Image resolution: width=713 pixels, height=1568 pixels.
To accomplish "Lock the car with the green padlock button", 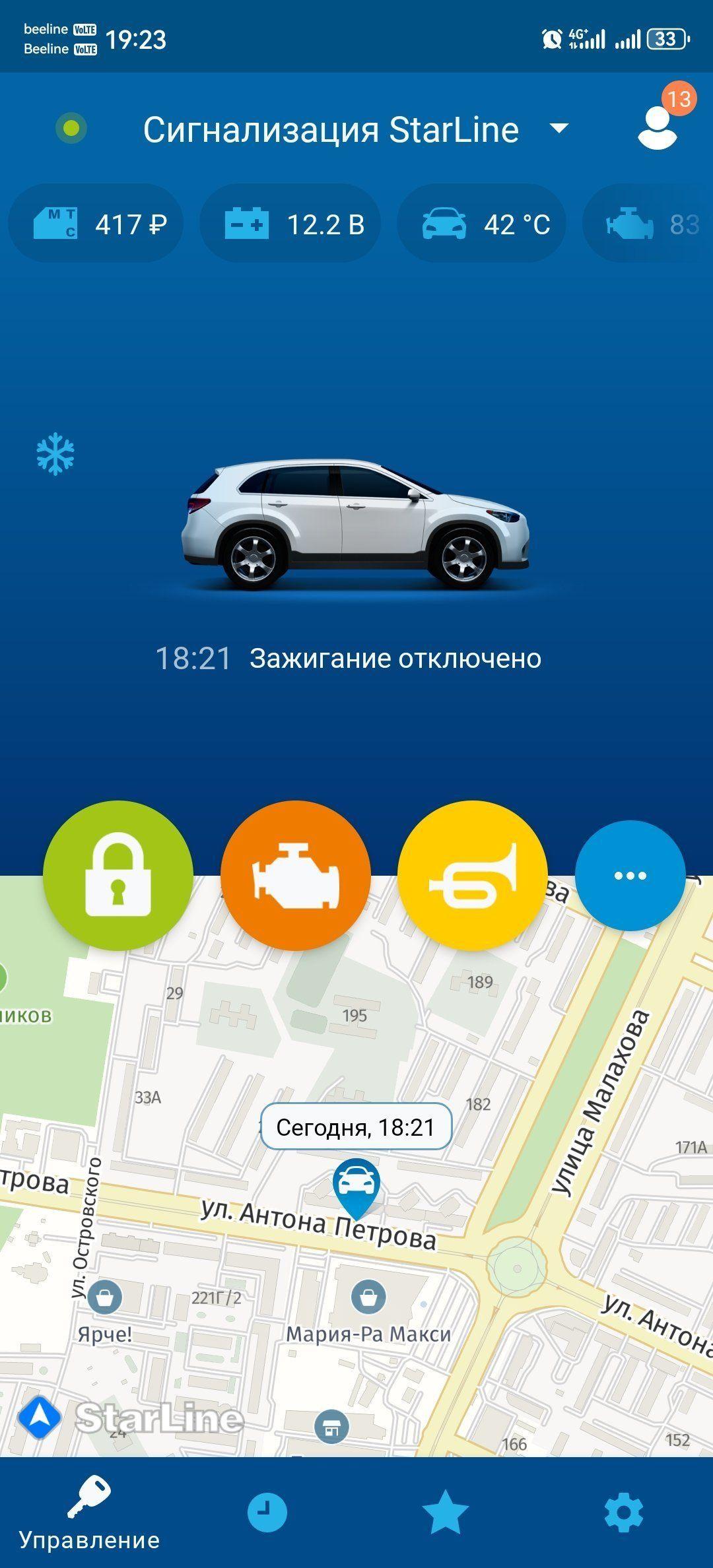I will (x=118, y=875).
